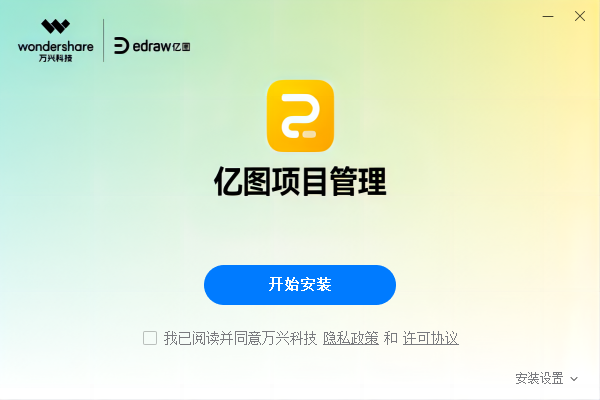Close the installer window
The image size is (600, 400).
click(x=580, y=16)
